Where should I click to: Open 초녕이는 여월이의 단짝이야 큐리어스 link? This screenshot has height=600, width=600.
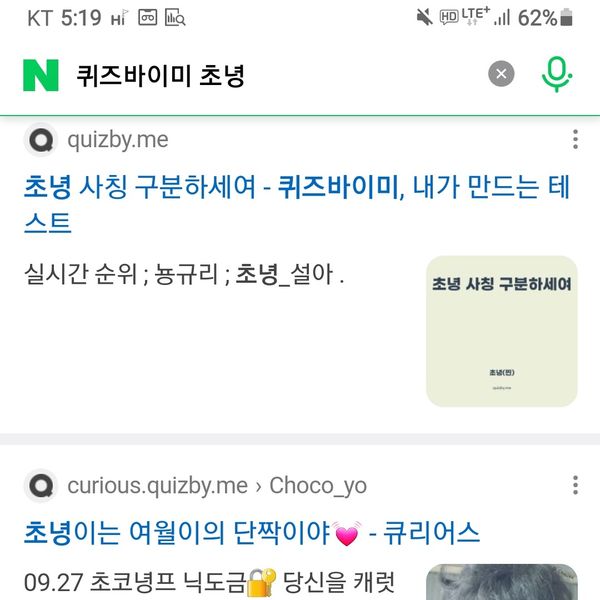250,532
